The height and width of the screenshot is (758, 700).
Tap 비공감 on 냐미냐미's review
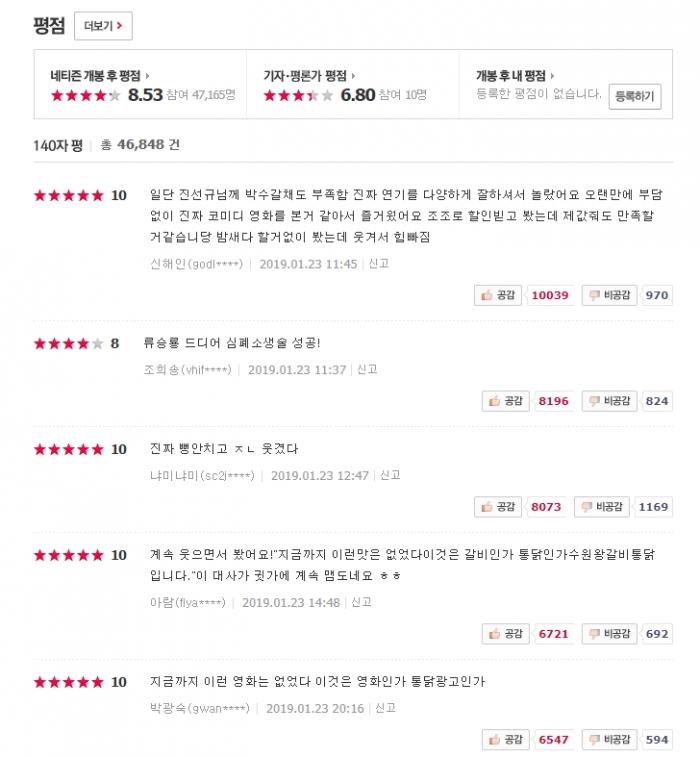click(602, 507)
